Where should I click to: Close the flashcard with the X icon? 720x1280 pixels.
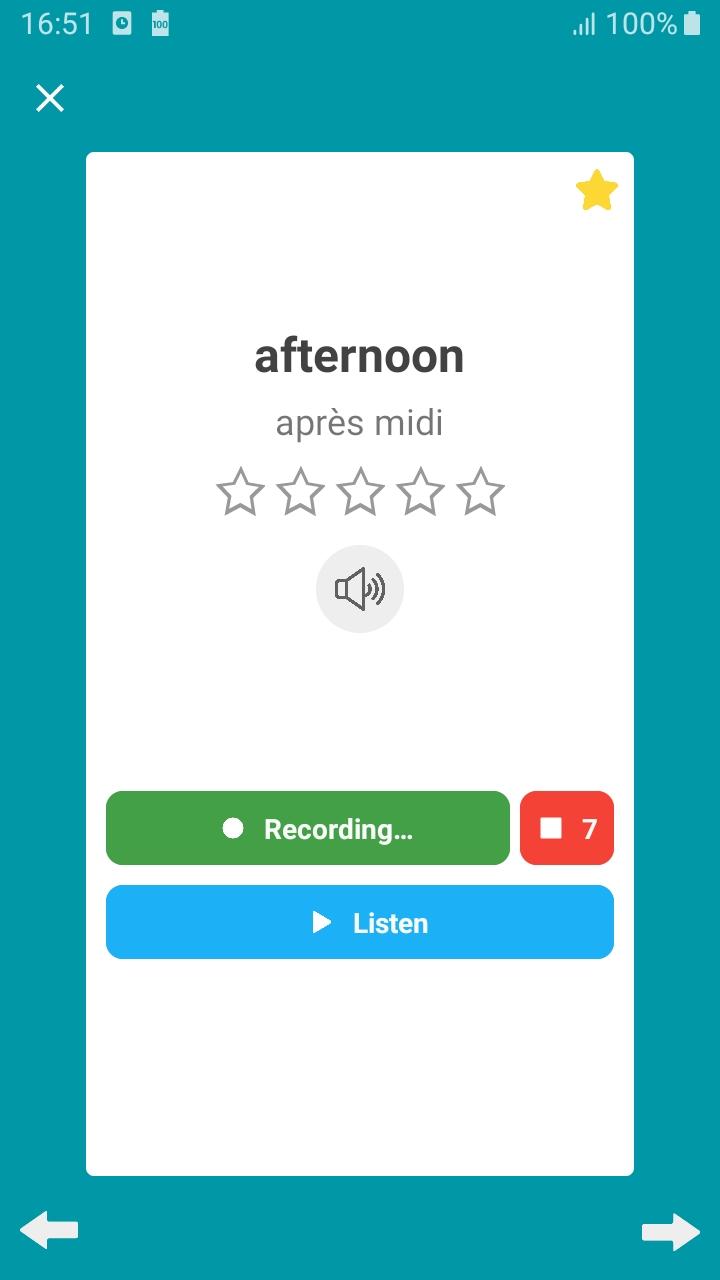click(x=50, y=98)
